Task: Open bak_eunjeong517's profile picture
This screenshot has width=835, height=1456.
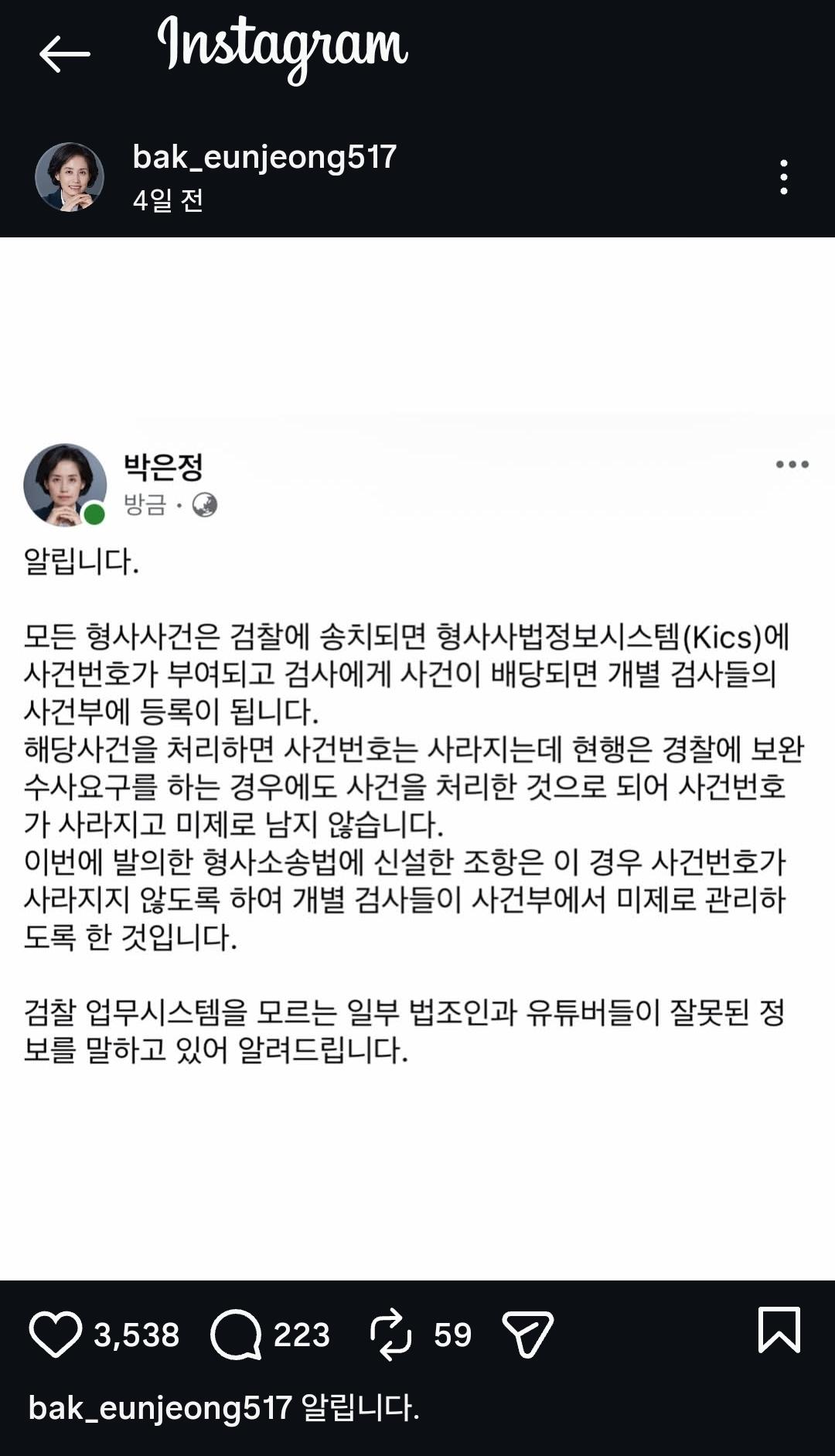Action: click(x=70, y=177)
